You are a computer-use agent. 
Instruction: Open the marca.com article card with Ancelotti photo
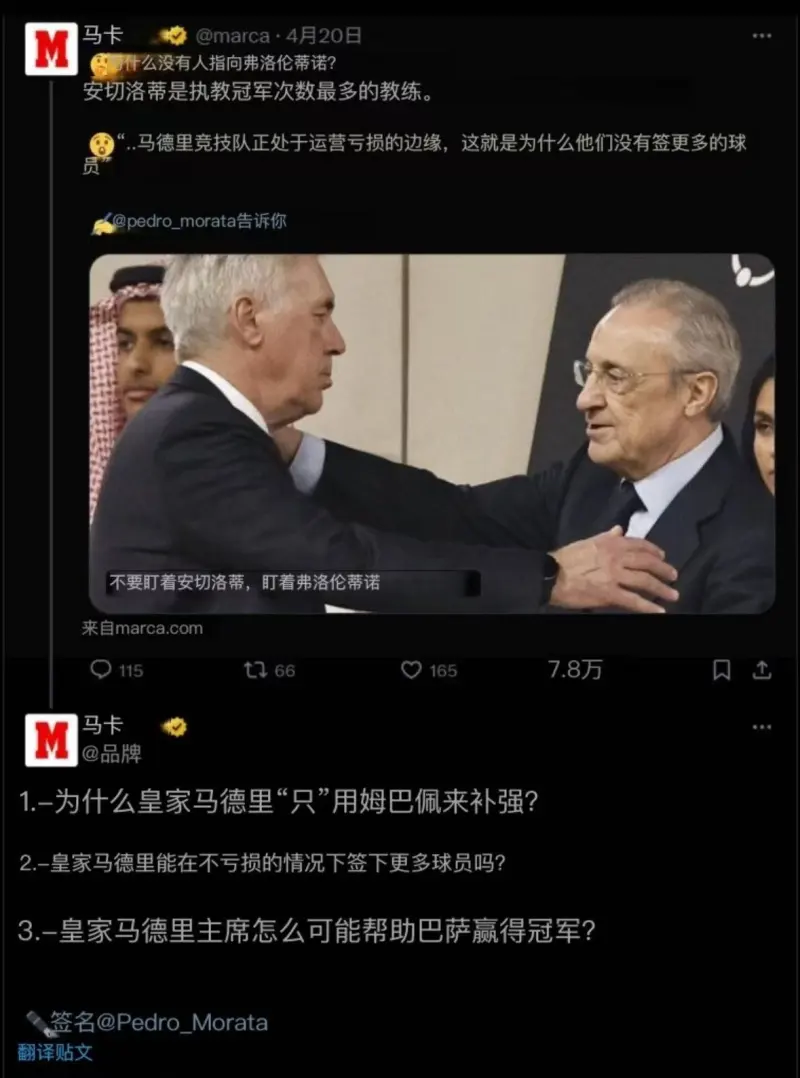(x=432, y=433)
